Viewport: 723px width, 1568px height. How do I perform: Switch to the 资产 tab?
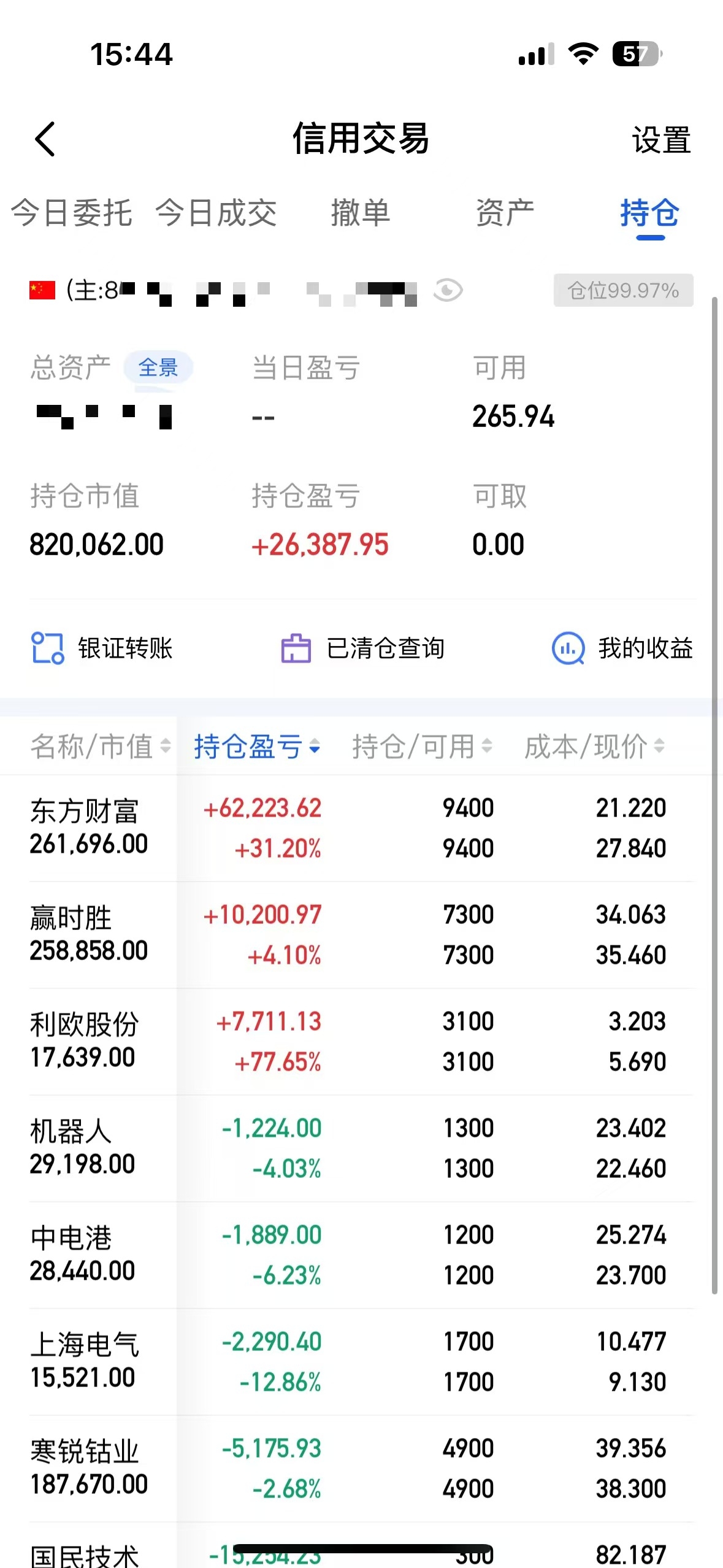(505, 213)
